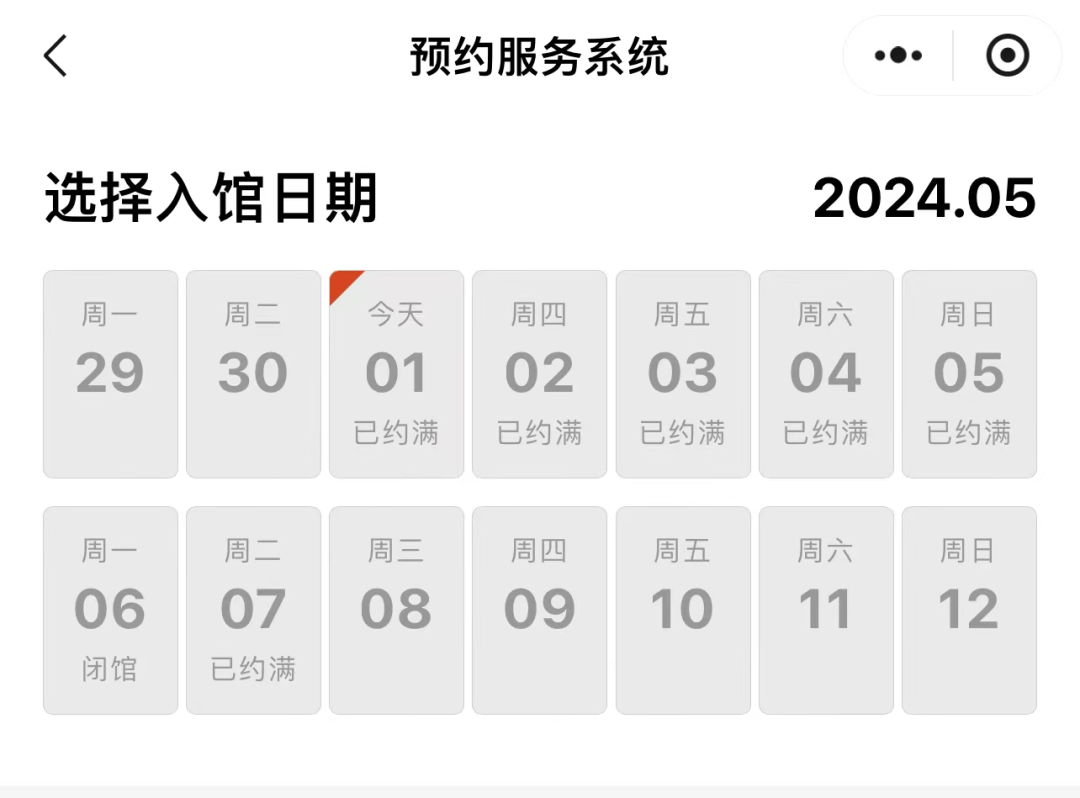Open the mini program more-options menu
Image resolution: width=1080 pixels, height=798 pixels.
898,56
